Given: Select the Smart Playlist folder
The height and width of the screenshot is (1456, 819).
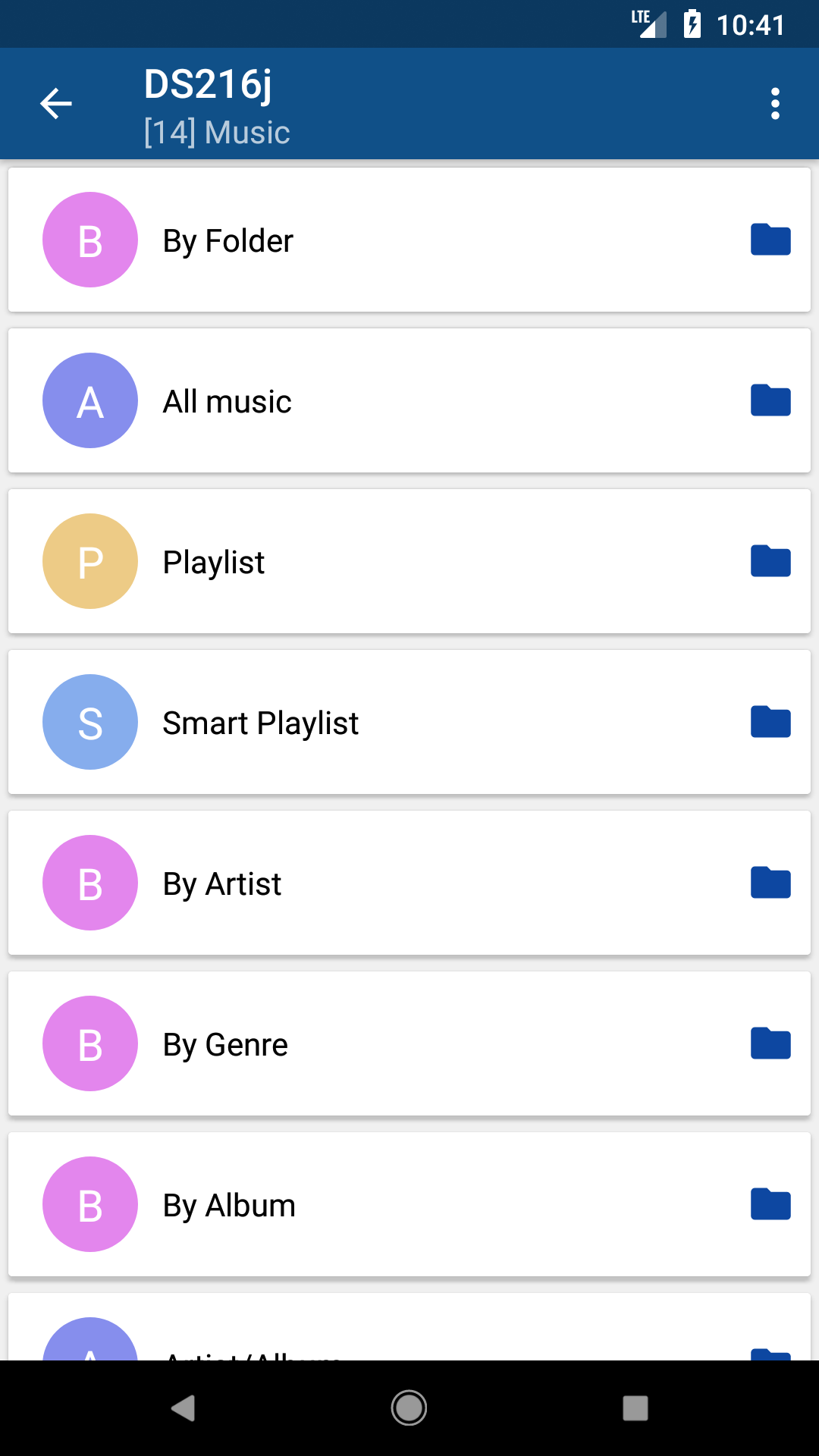Looking at the screenshot, I should tap(409, 723).
